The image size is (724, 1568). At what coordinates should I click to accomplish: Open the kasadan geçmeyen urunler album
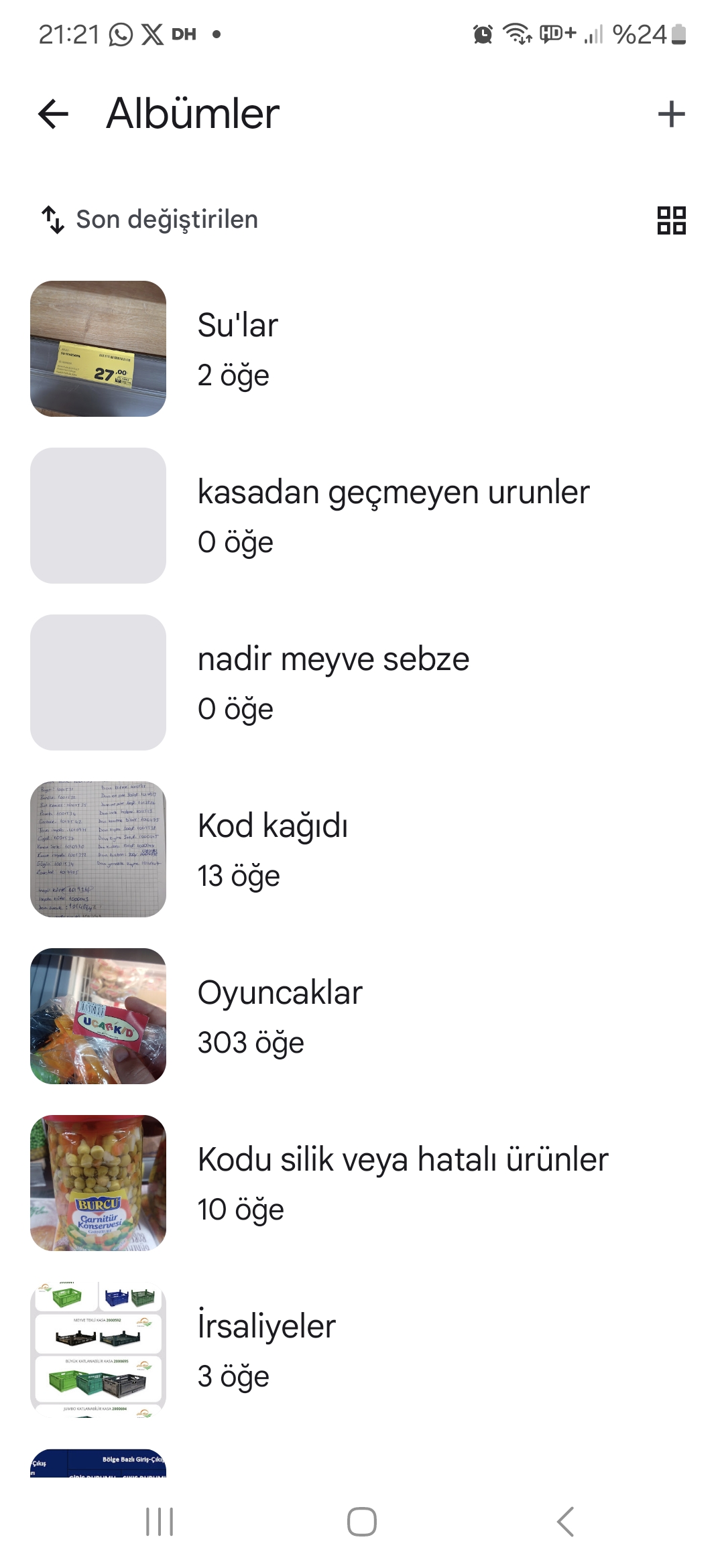tap(362, 515)
